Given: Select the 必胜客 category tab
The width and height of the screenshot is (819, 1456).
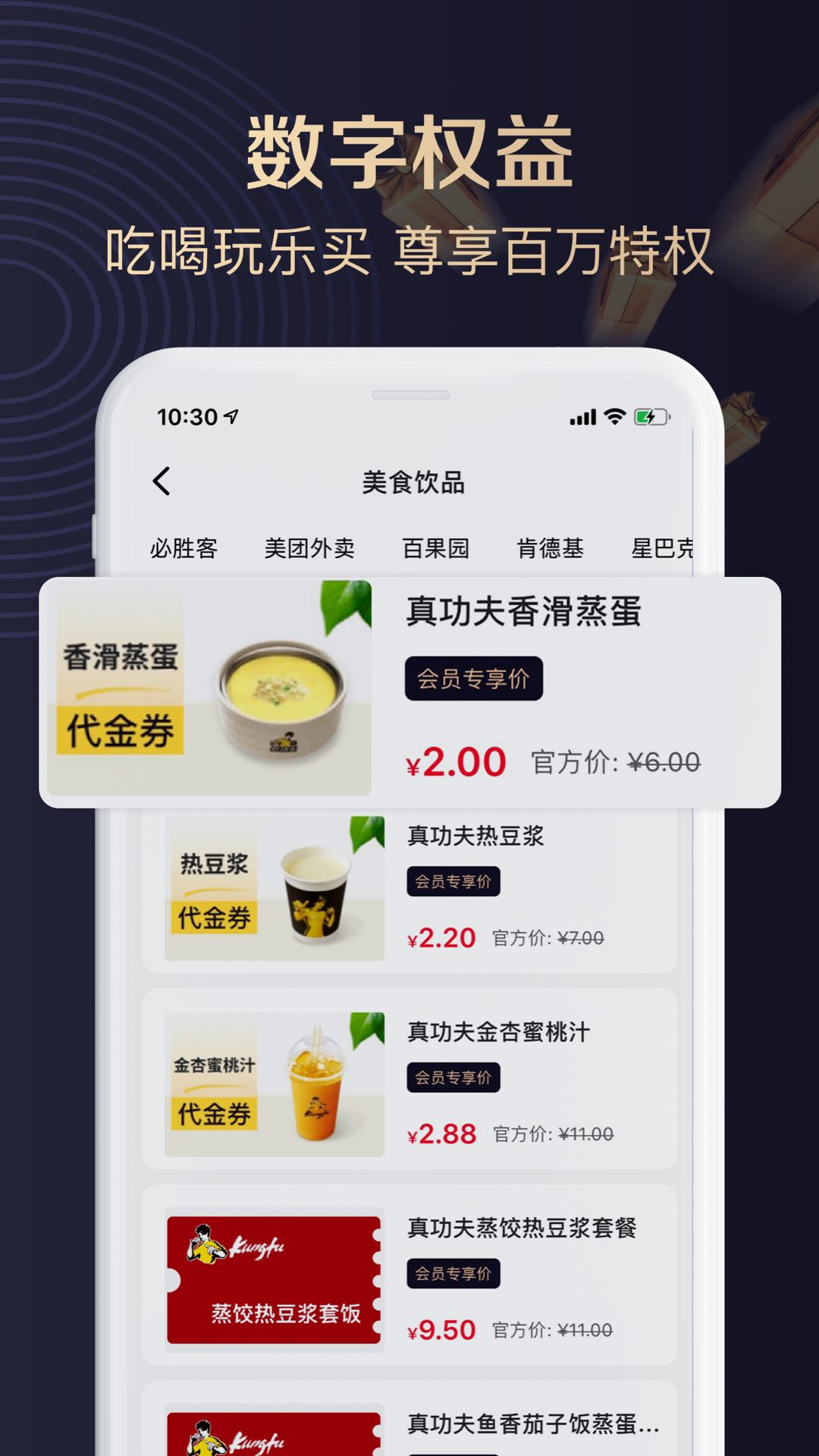Looking at the screenshot, I should point(182,550).
